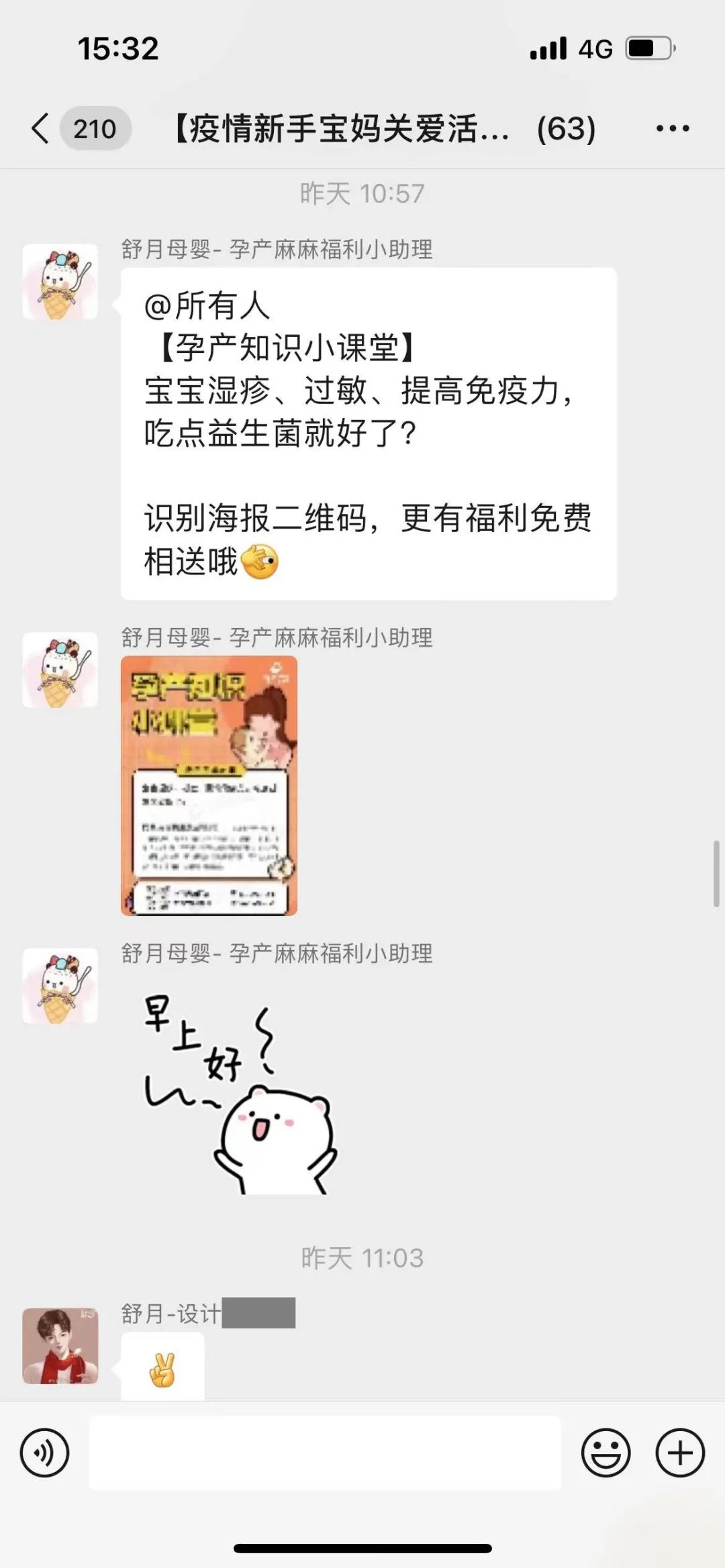Switch to voice message input
This screenshot has height=1568, width=725.
pyautogui.click(x=44, y=1453)
